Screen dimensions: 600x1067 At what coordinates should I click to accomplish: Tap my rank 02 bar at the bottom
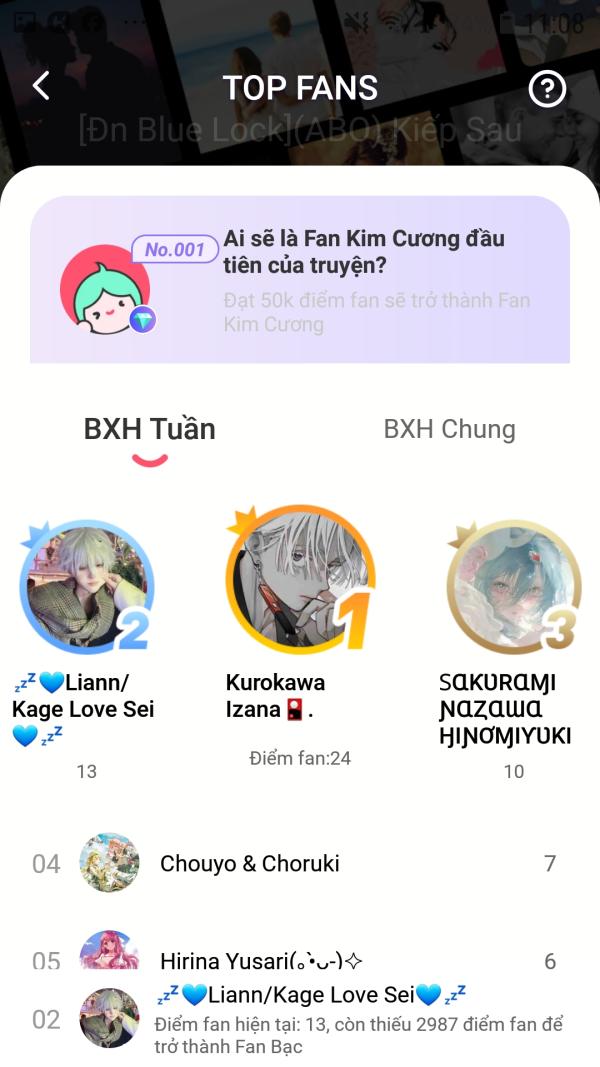click(299, 1019)
